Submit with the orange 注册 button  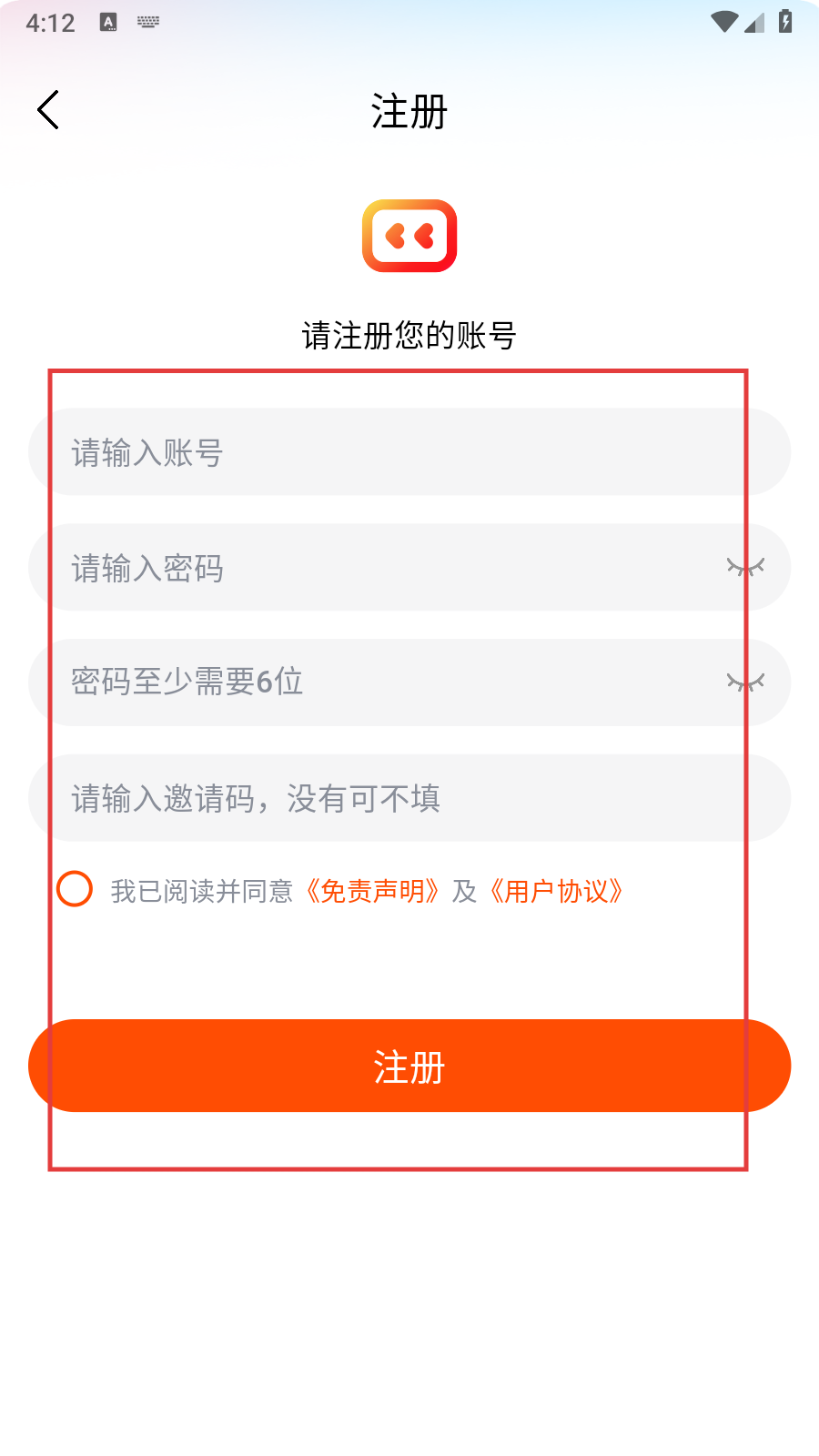pyautogui.click(x=409, y=1066)
